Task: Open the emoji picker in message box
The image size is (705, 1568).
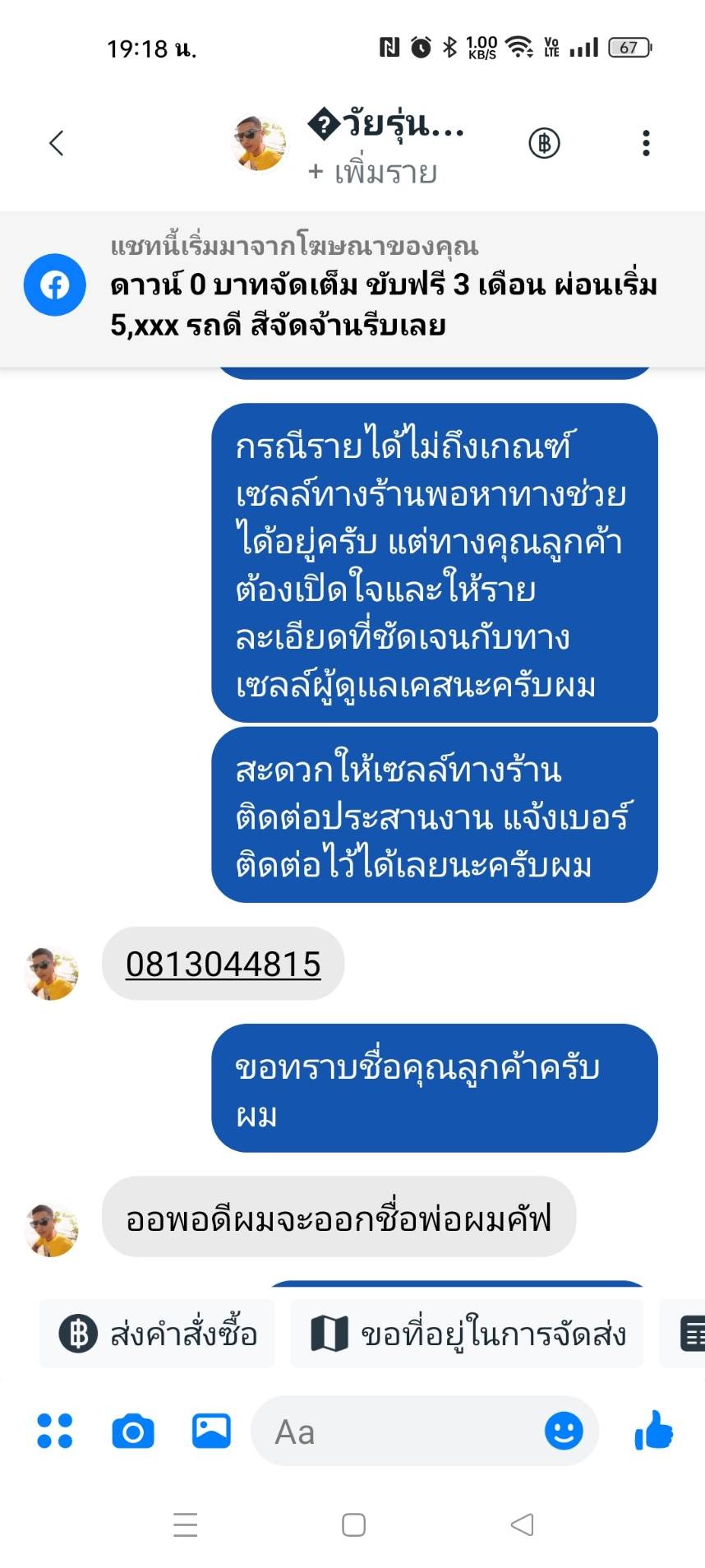Action: [x=564, y=1431]
